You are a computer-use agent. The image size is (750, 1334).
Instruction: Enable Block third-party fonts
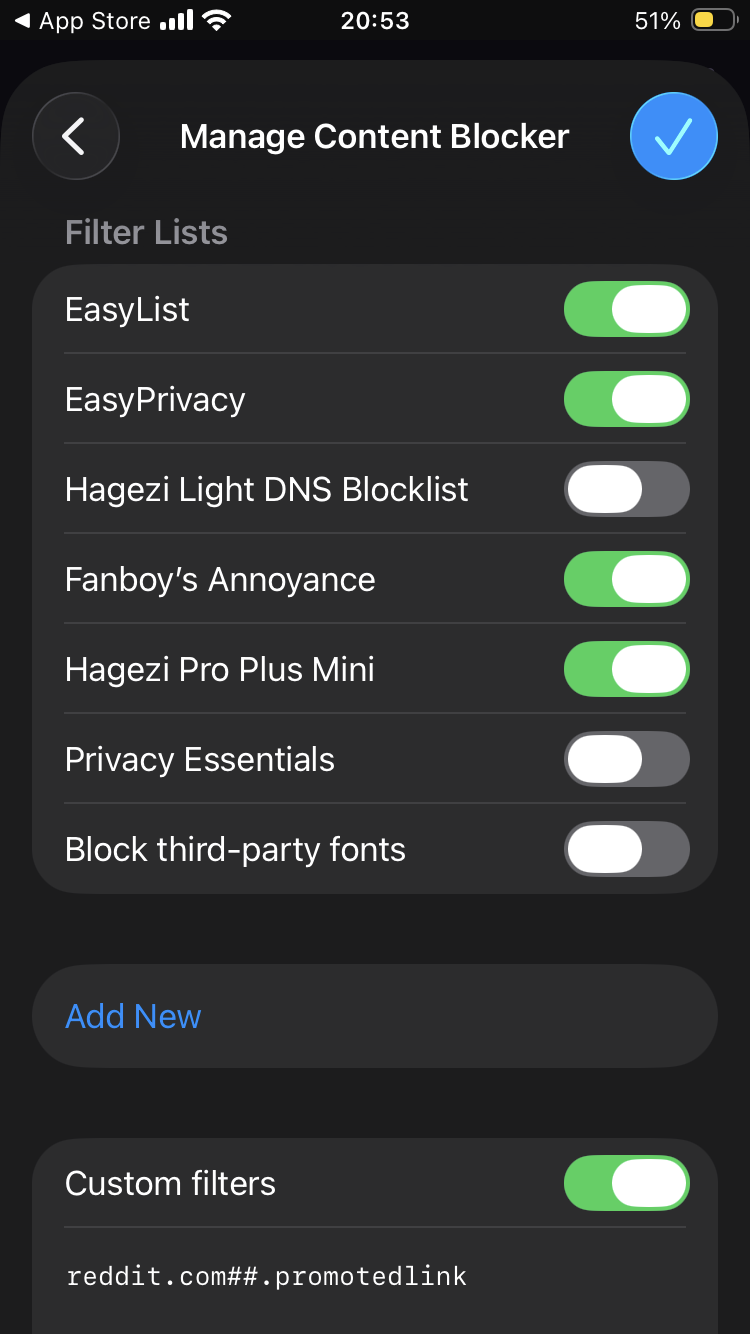(626, 849)
